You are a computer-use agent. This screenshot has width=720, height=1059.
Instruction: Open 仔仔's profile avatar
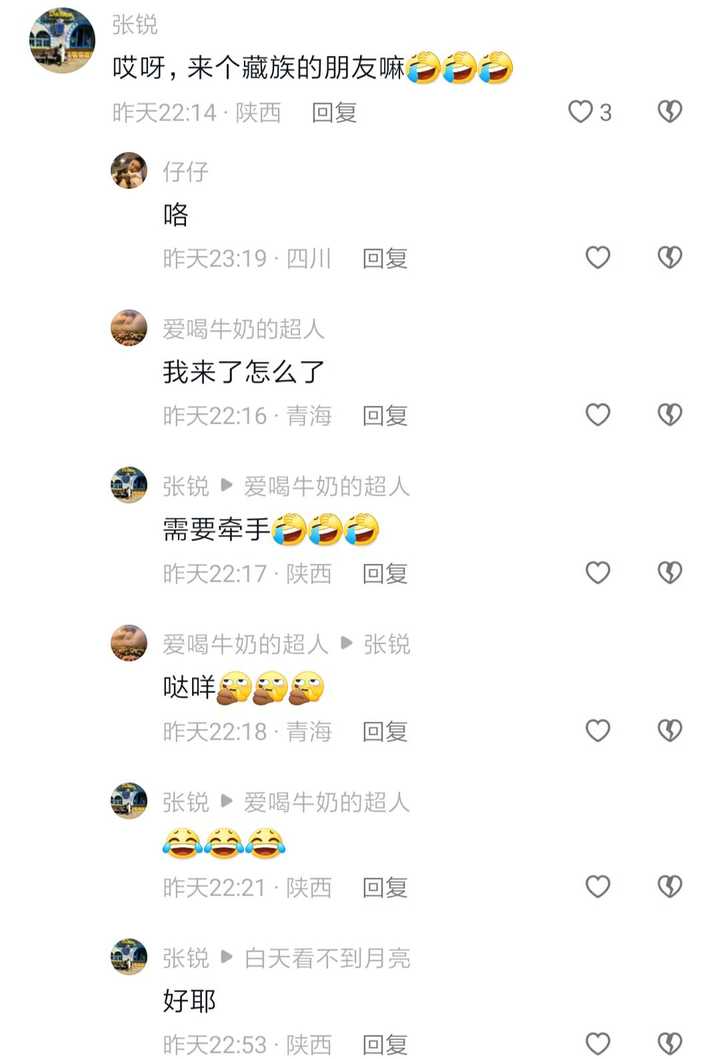click(129, 171)
